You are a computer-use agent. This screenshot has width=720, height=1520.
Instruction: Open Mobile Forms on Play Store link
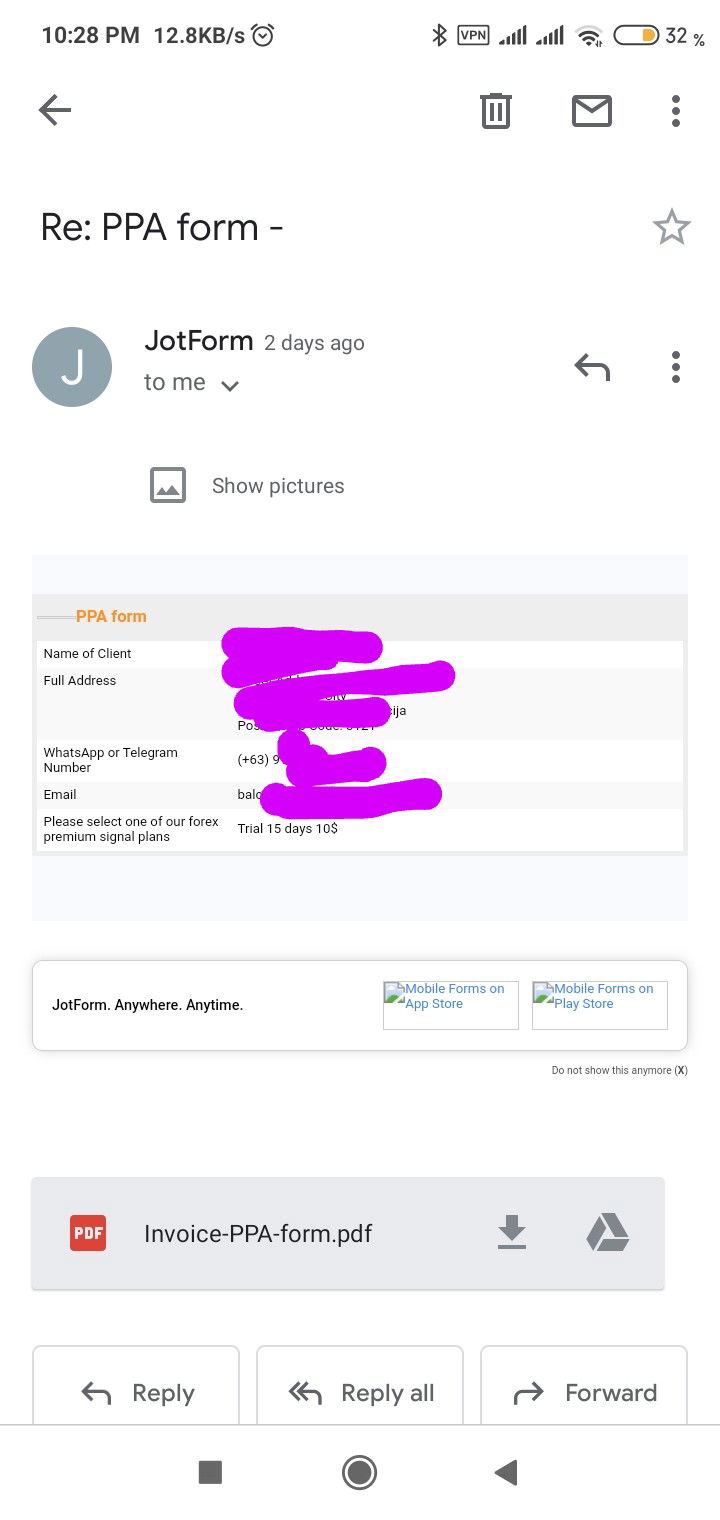[x=600, y=1004]
